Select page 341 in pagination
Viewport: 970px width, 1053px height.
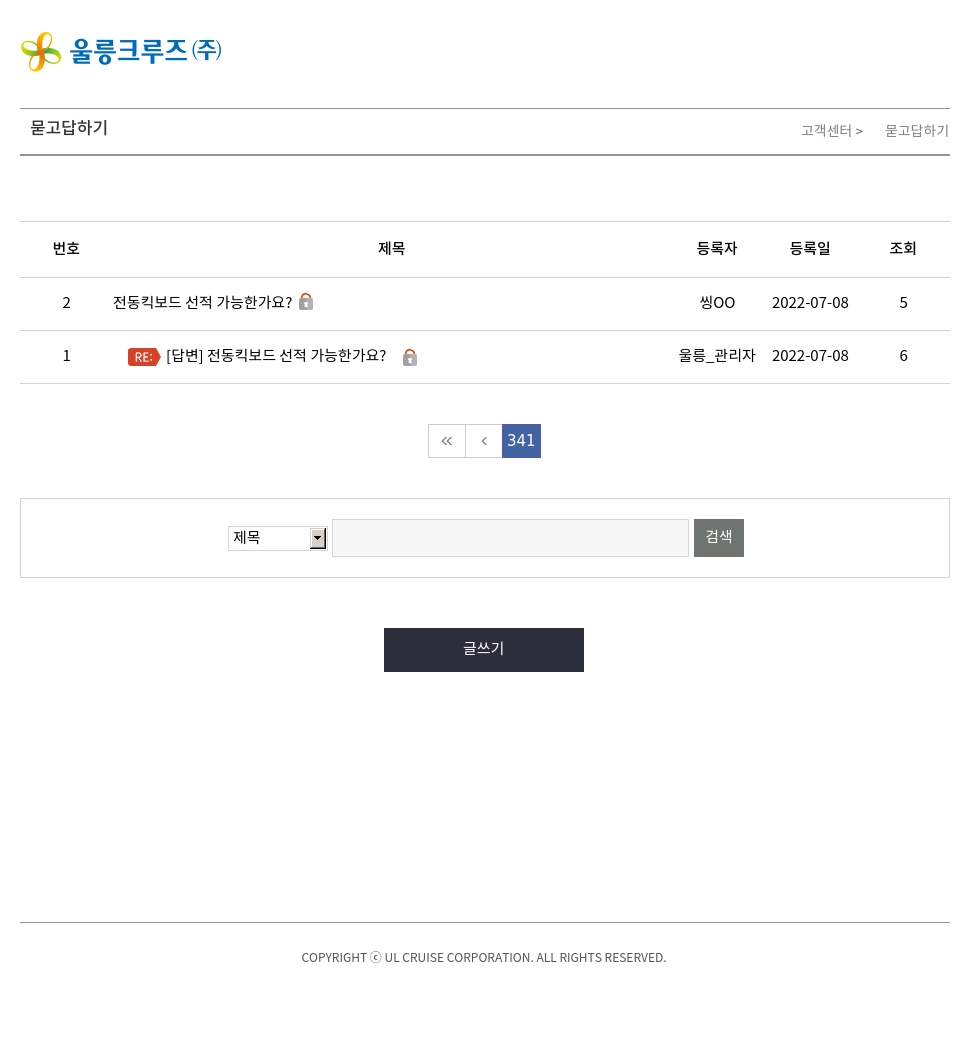pyautogui.click(x=521, y=441)
